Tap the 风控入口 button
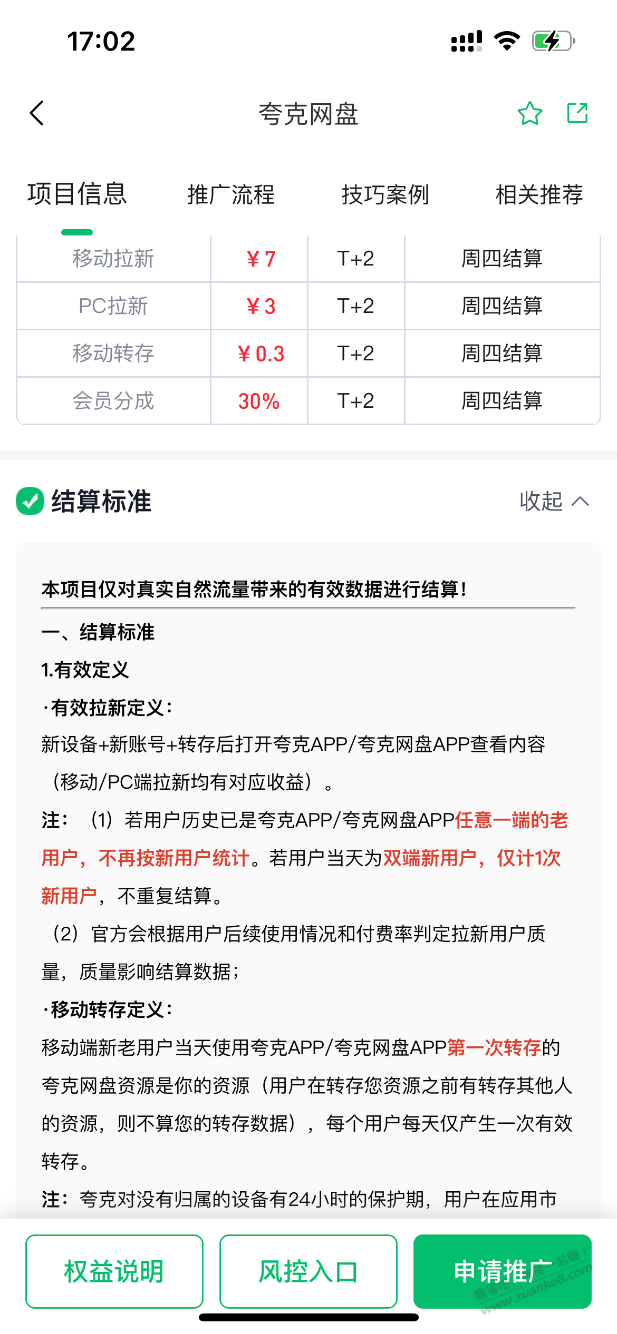The height and width of the screenshot is (1334, 617). [308, 1271]
